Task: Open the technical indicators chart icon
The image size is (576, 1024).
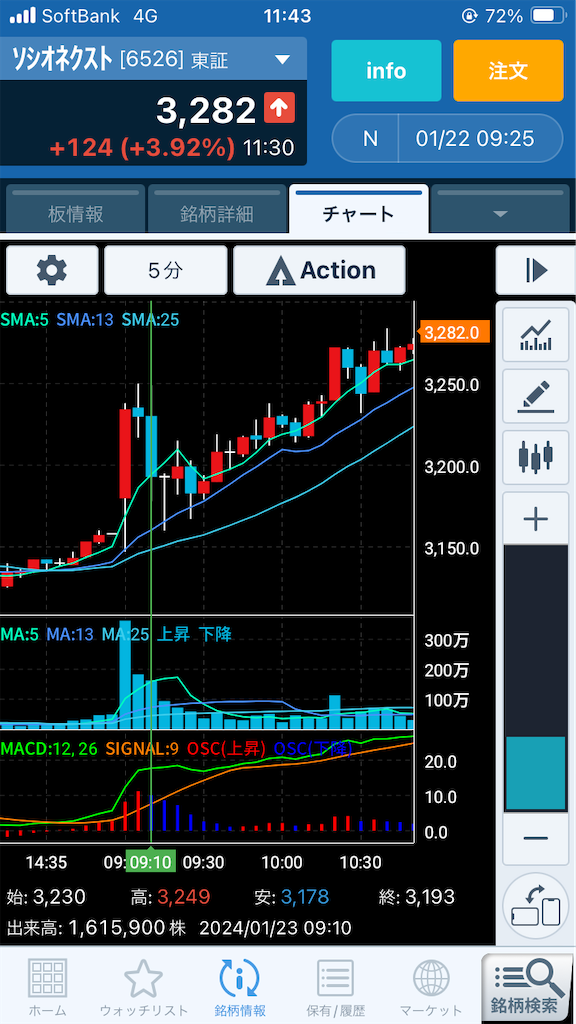Action: [536, 334]
